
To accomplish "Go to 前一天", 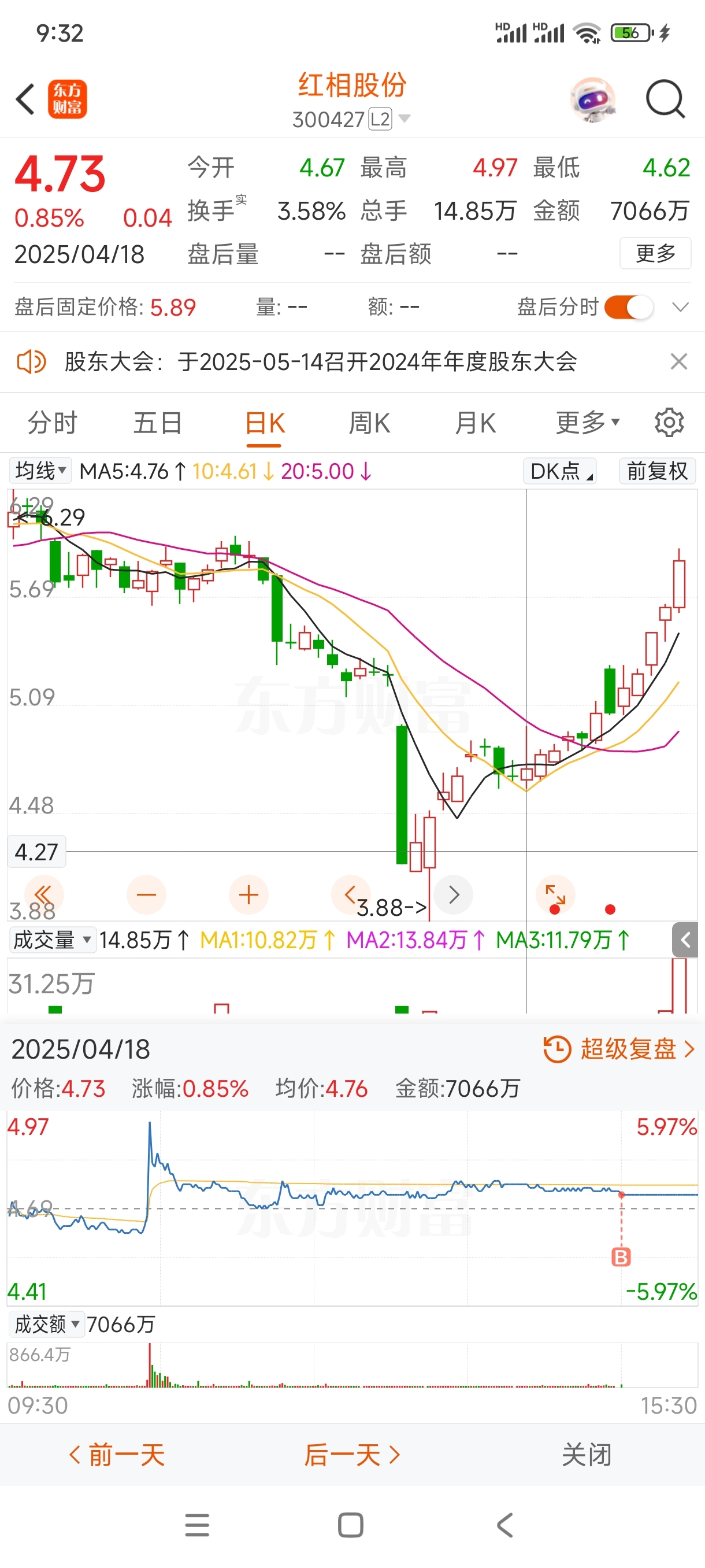I will pos(117,1454).
